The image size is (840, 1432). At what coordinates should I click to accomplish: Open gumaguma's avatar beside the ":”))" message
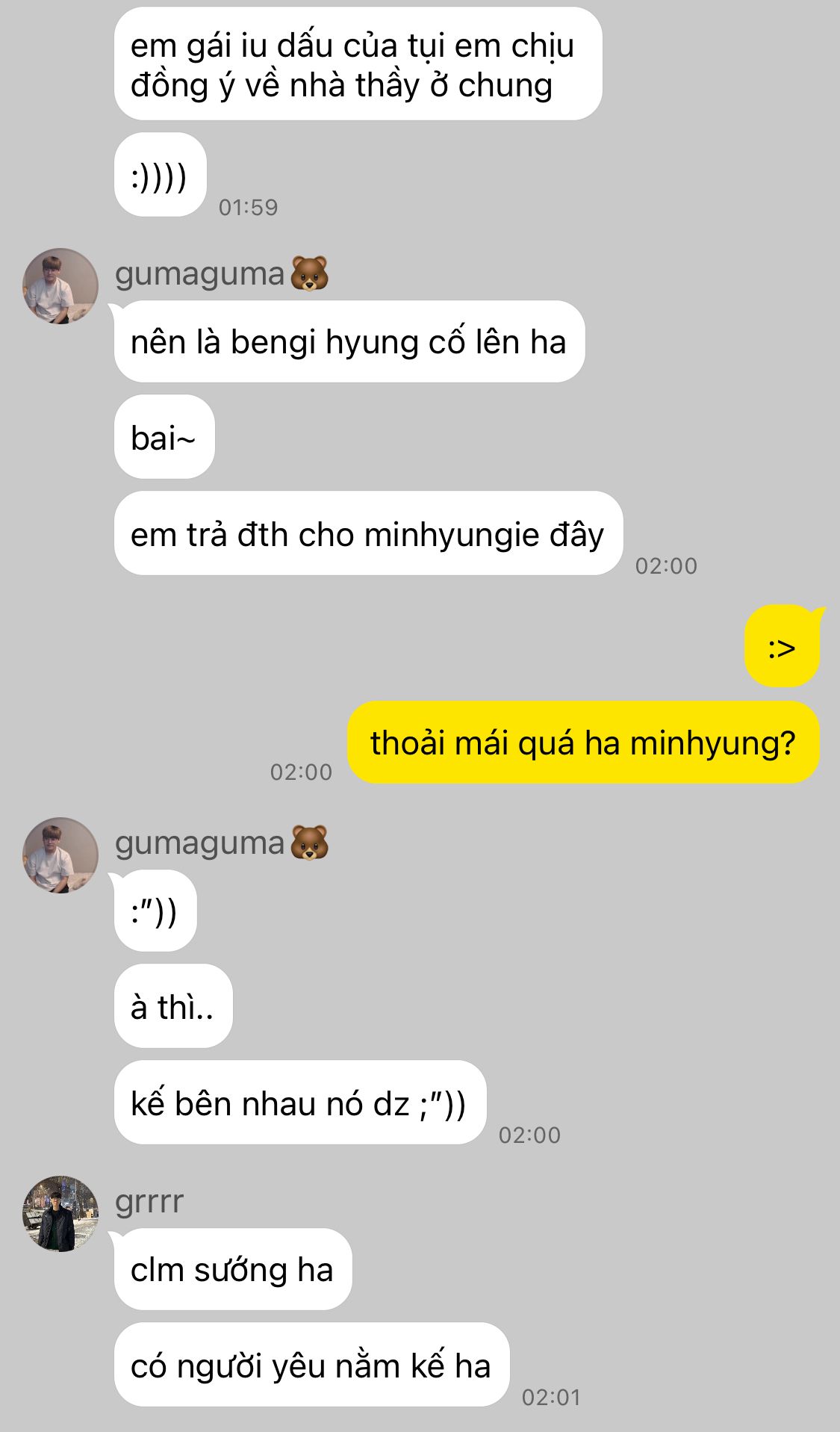[x=60, y=855]
